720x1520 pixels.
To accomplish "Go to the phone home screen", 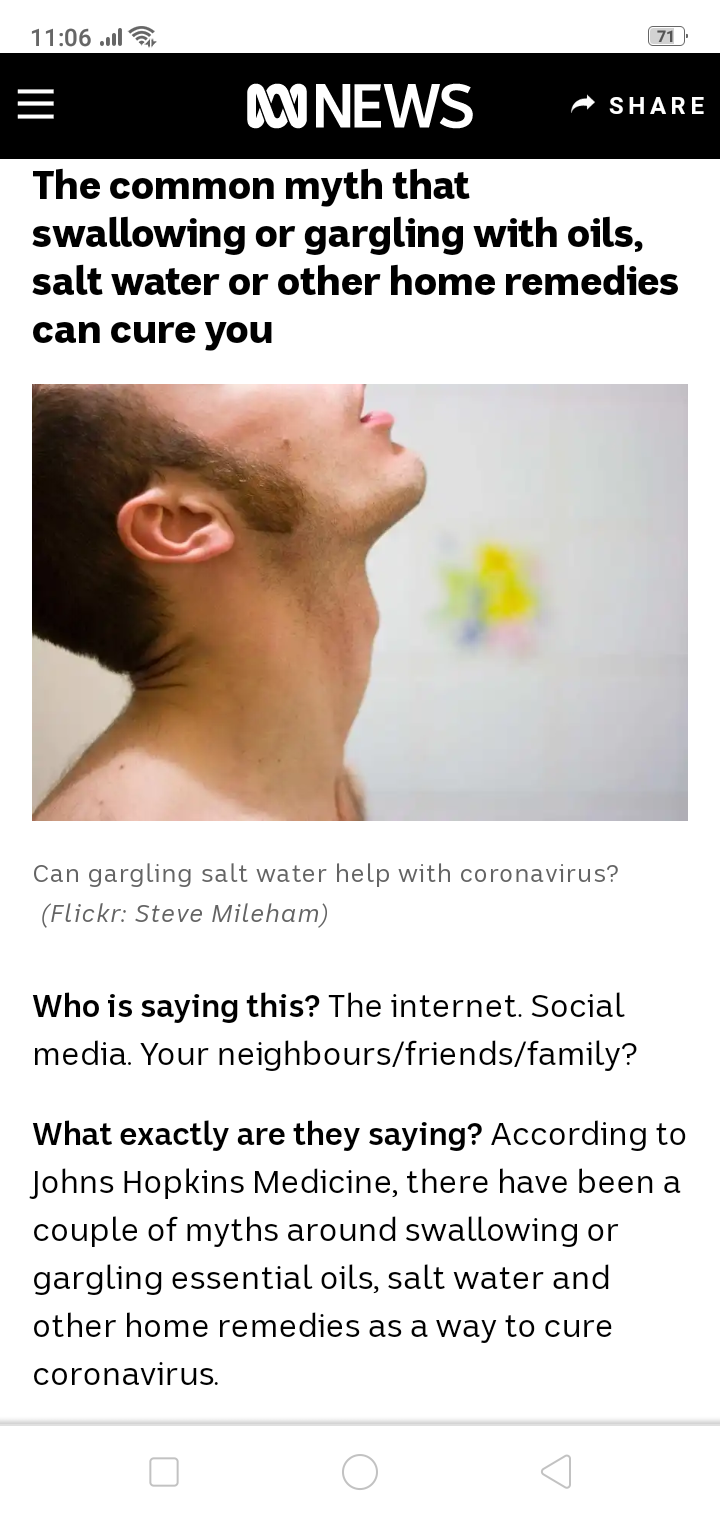I will click(360, 1471).
